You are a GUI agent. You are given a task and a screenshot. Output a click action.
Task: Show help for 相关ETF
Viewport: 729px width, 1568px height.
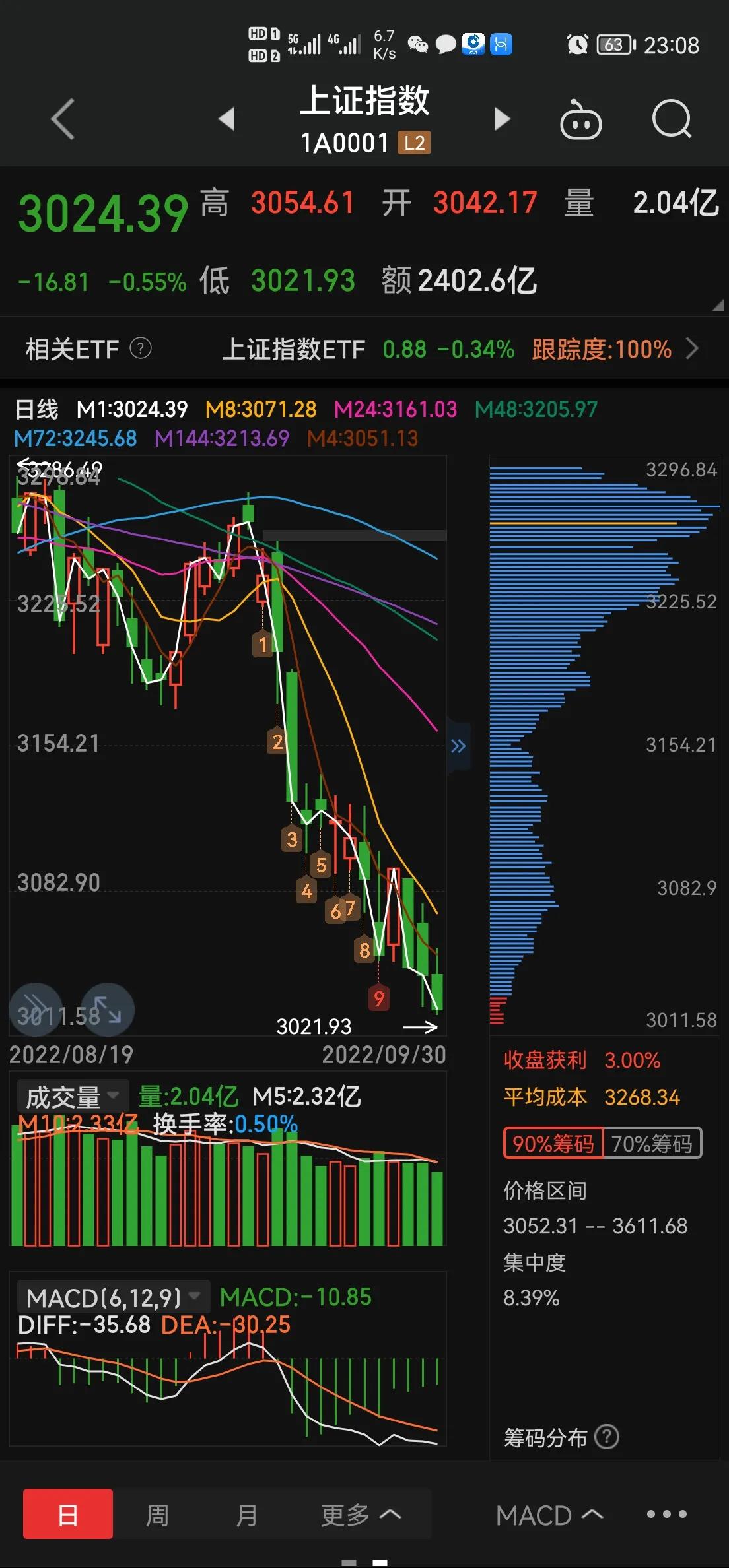pyautogui.click(x=141, y=348)
